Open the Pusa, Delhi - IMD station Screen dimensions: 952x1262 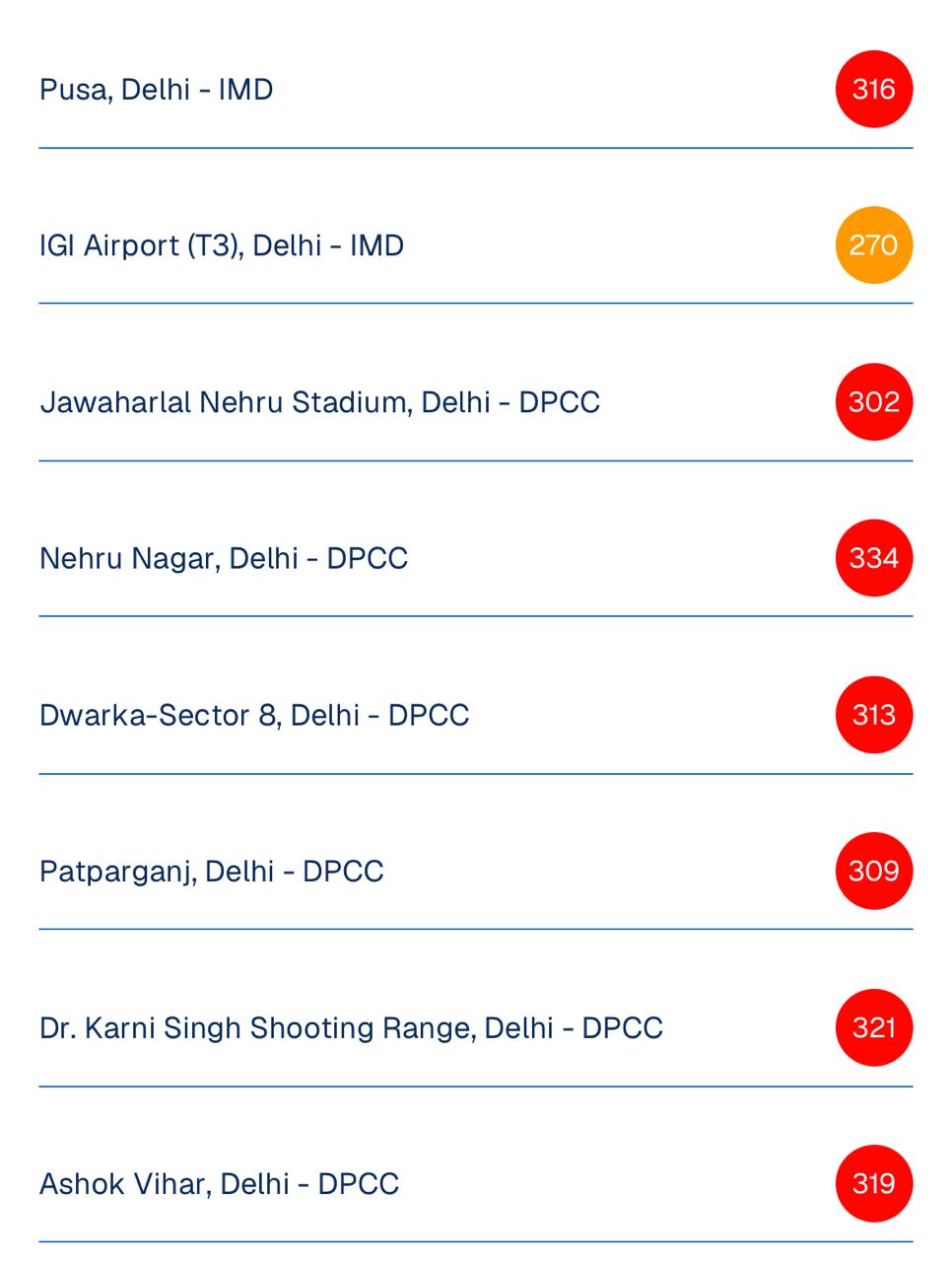click(157, 90)
